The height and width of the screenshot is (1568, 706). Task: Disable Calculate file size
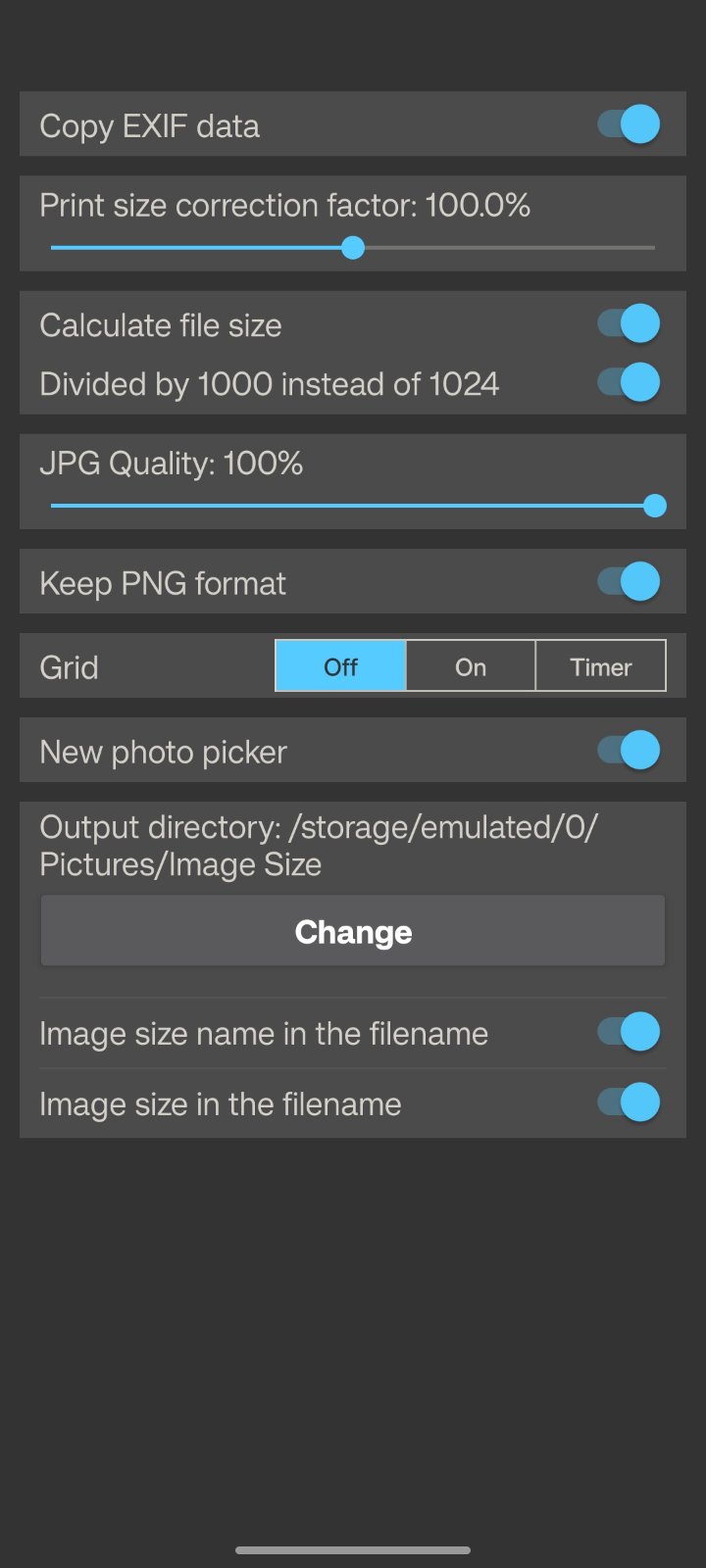pyautogui.click(x=629, y=323)
